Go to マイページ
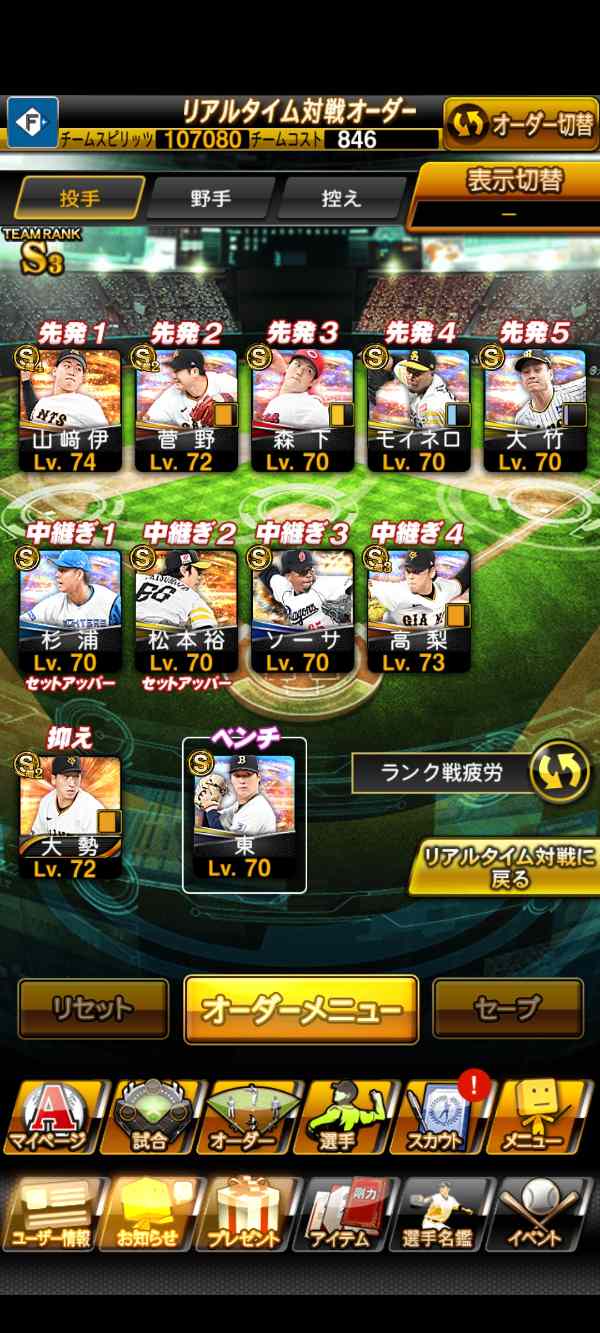The width and height of the screenshot is (600, 1333). 50,1117
